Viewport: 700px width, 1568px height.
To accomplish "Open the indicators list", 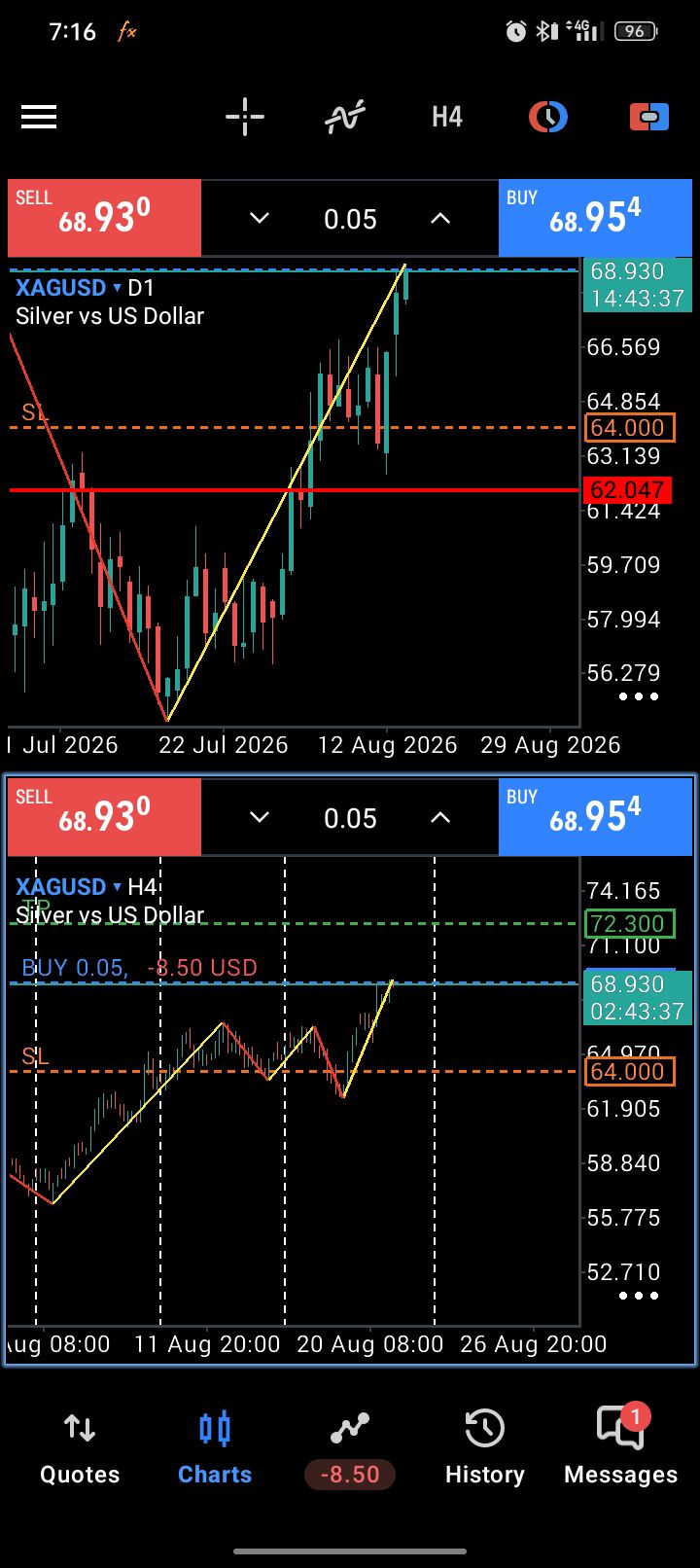I will coord(345,118).
